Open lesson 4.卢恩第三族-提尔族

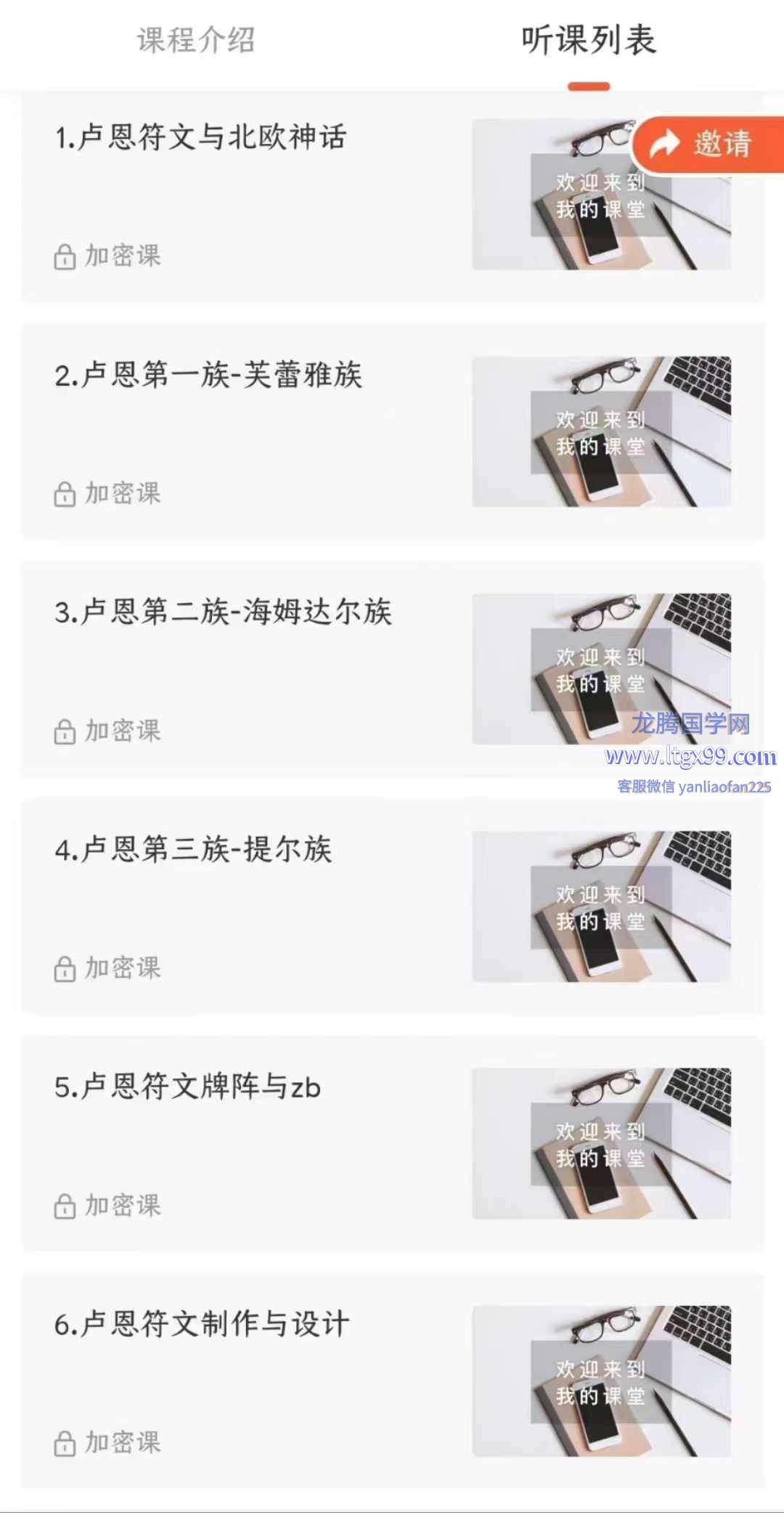tap(193, 849)
